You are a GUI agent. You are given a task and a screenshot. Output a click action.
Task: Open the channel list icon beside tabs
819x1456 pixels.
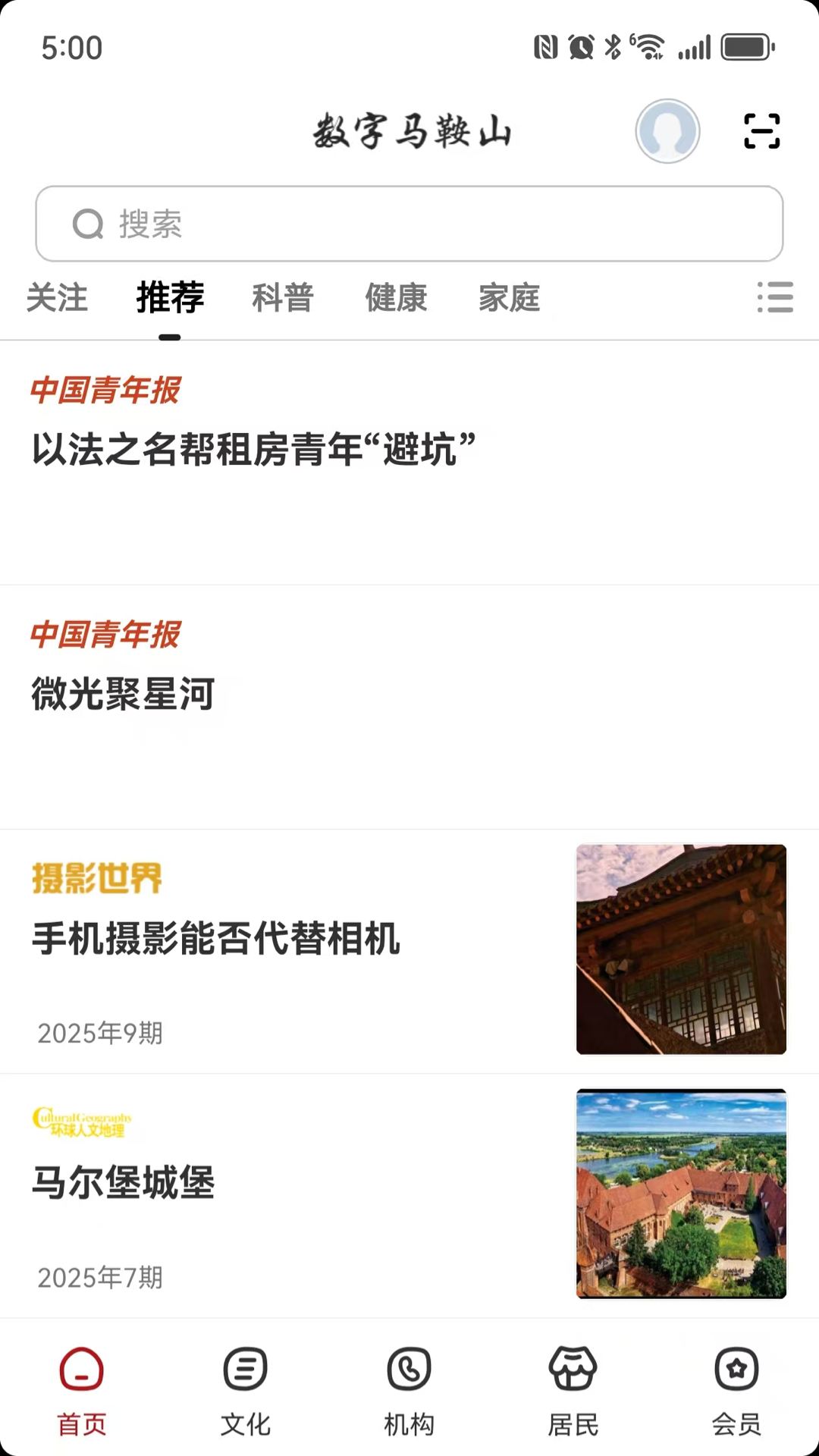click(x=775, y=298)
